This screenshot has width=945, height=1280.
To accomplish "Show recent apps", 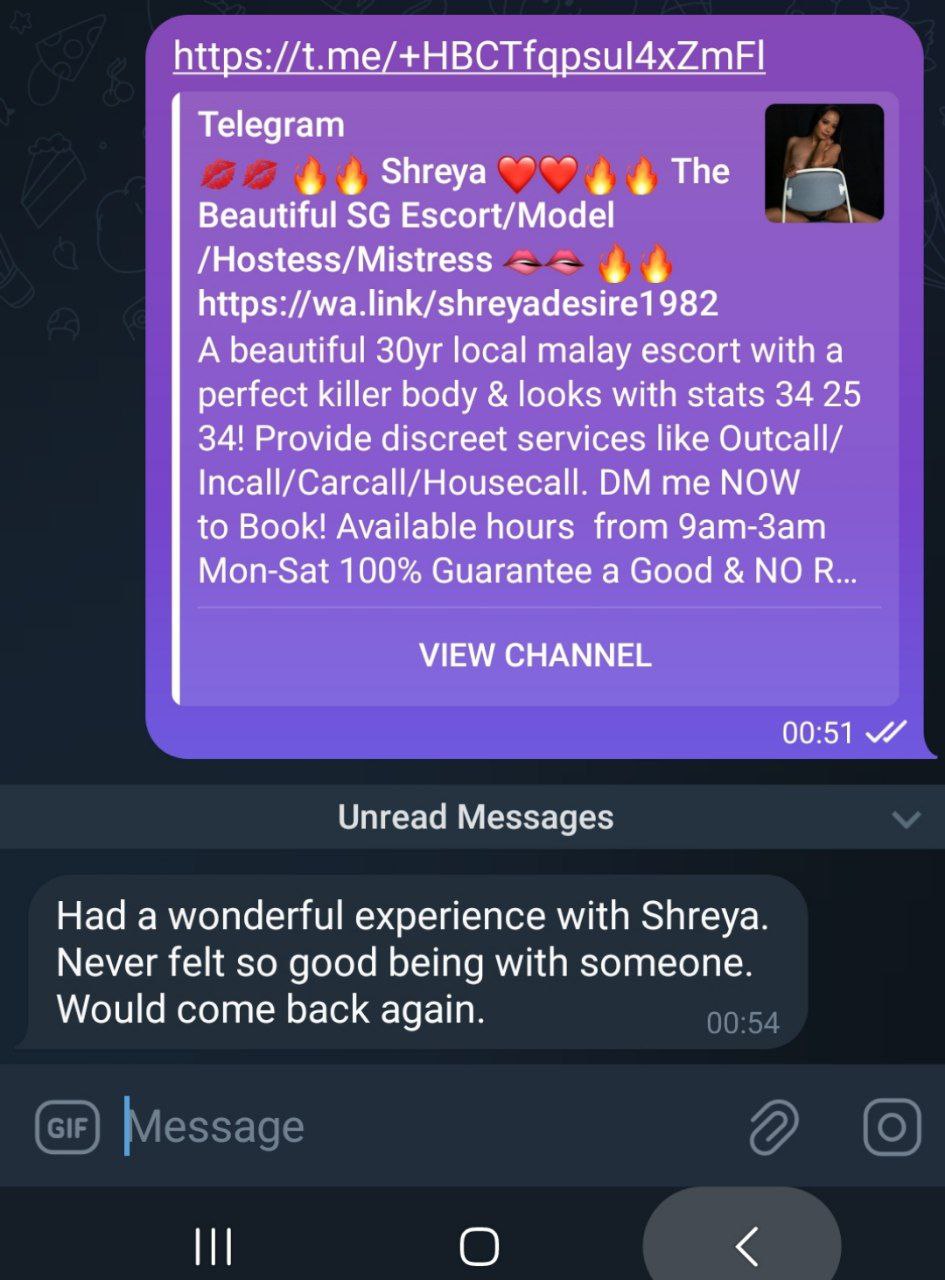I will pos(213,1246).
